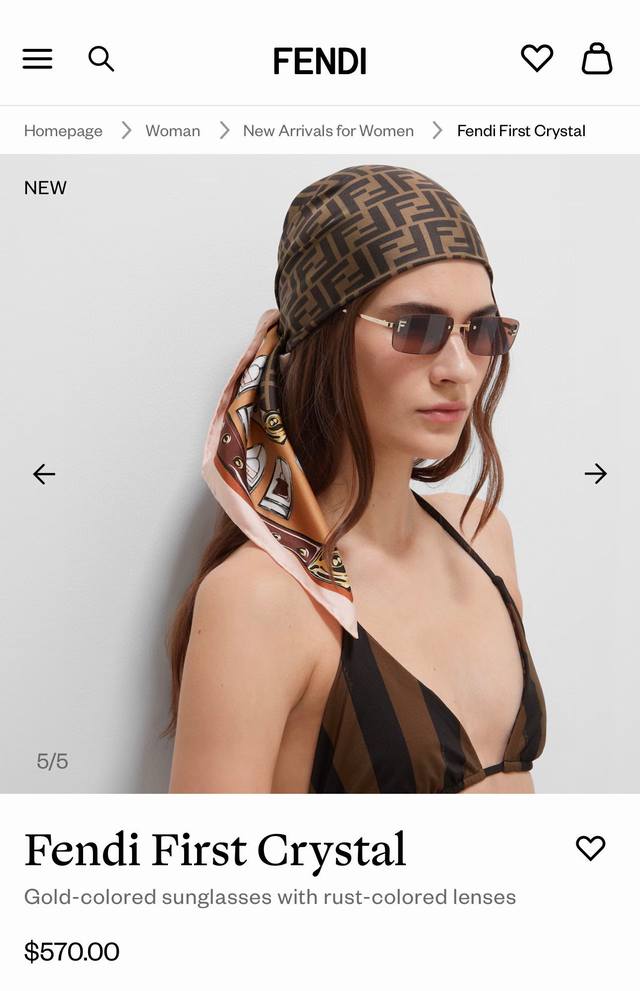Open the hamburger menu
Viewport: 640px width, 991px height.
(37, 59)
